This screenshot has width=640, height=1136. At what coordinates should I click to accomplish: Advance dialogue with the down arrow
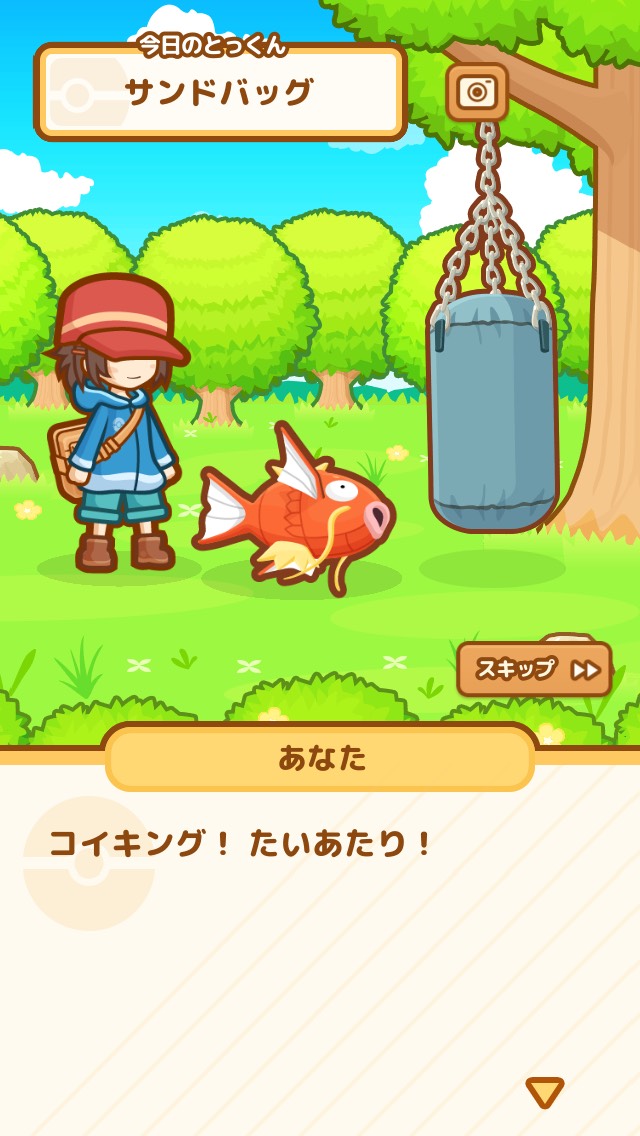(x=545, y=1092)
